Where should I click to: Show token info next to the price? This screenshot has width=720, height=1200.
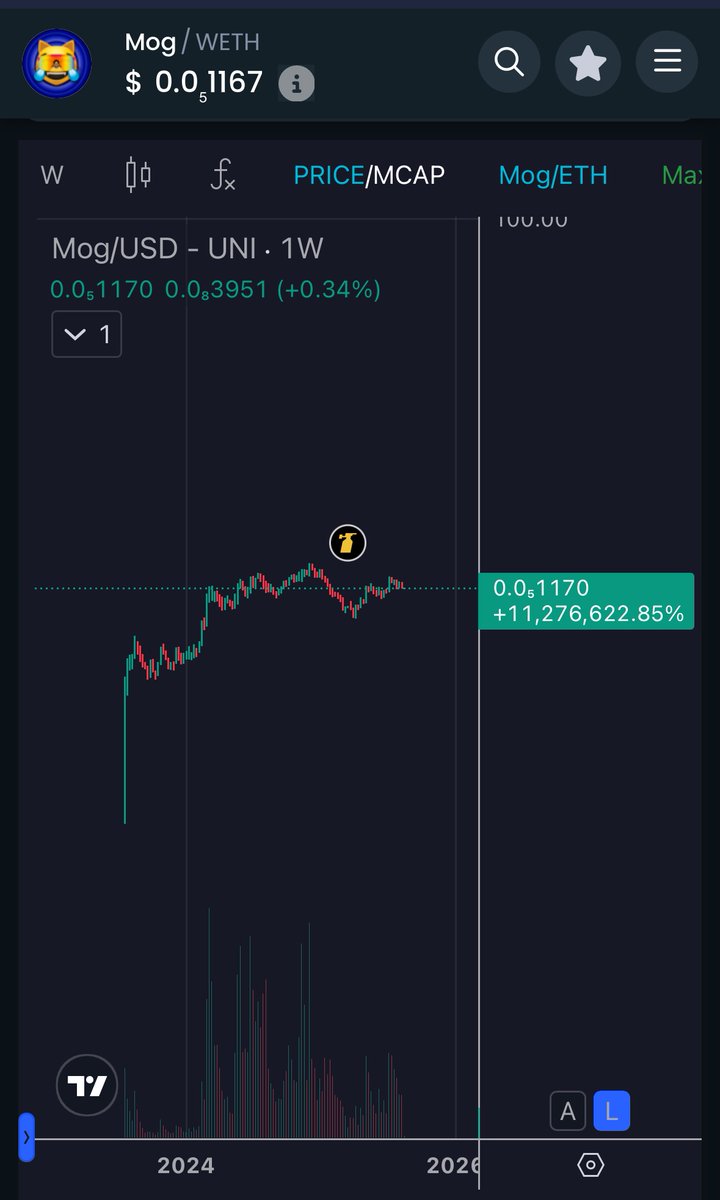click(296, 84)
